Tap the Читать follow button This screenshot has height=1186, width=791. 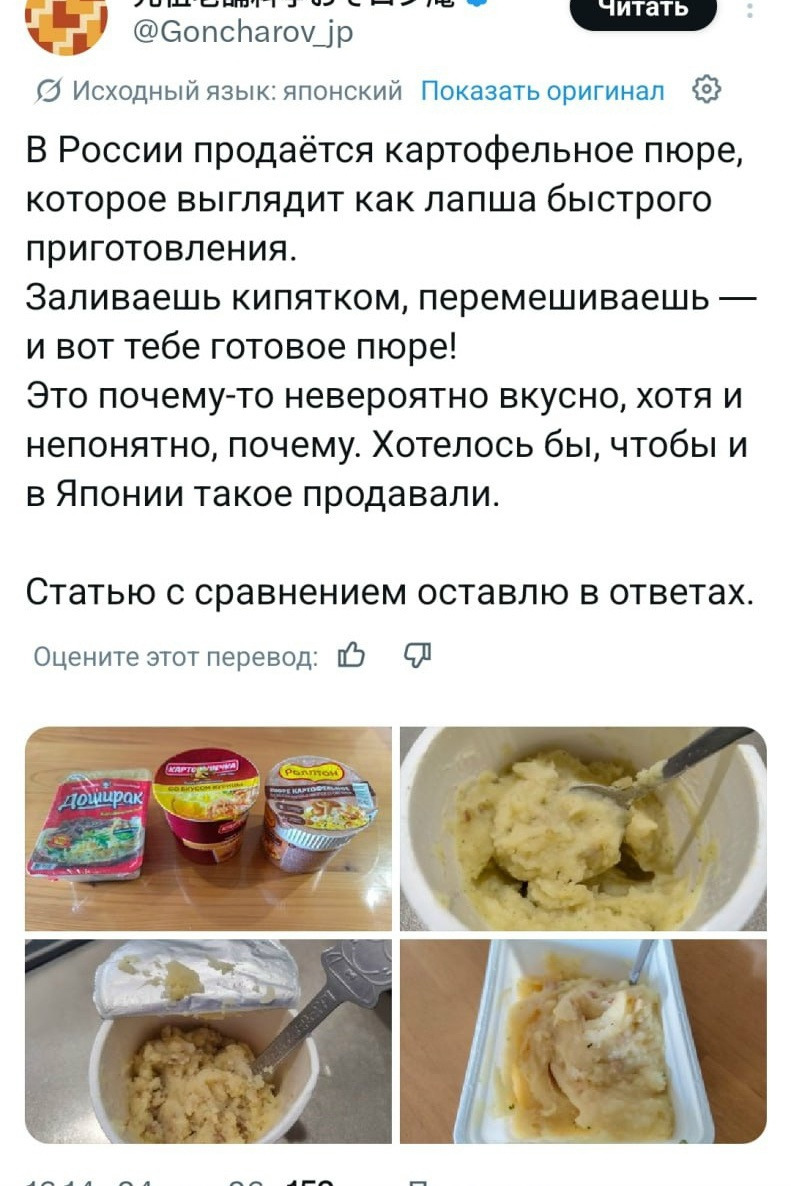[643, 10]
